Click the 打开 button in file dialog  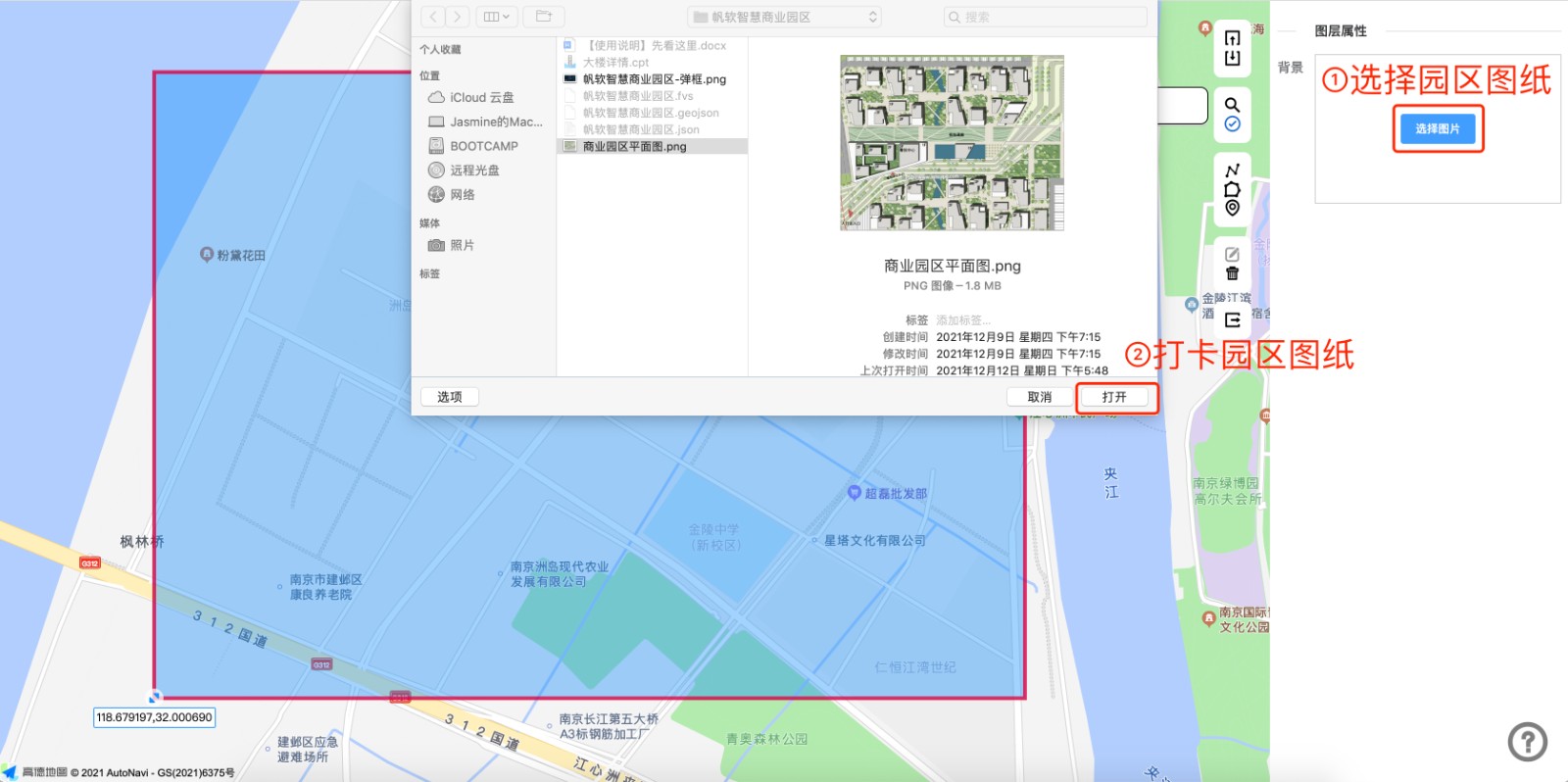click(x=1114, y=397)
